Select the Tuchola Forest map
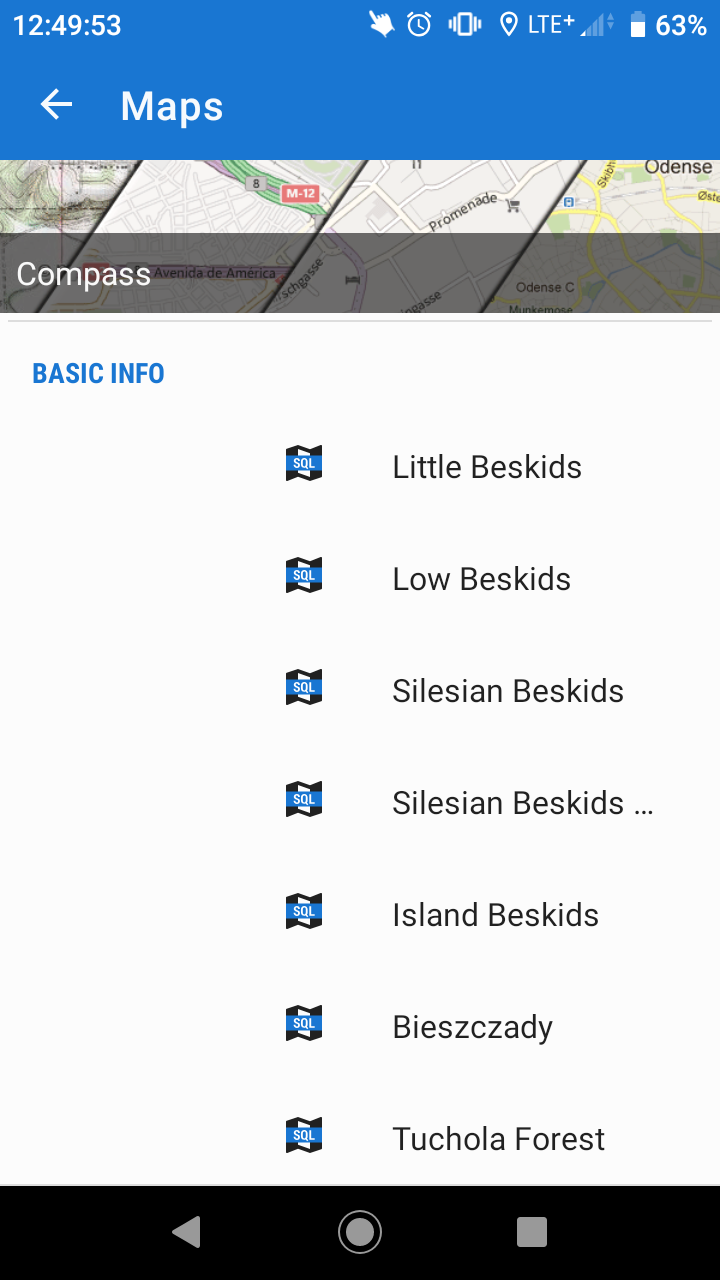This screenshot has height=1280, width=720. (x=498, y=1139)
